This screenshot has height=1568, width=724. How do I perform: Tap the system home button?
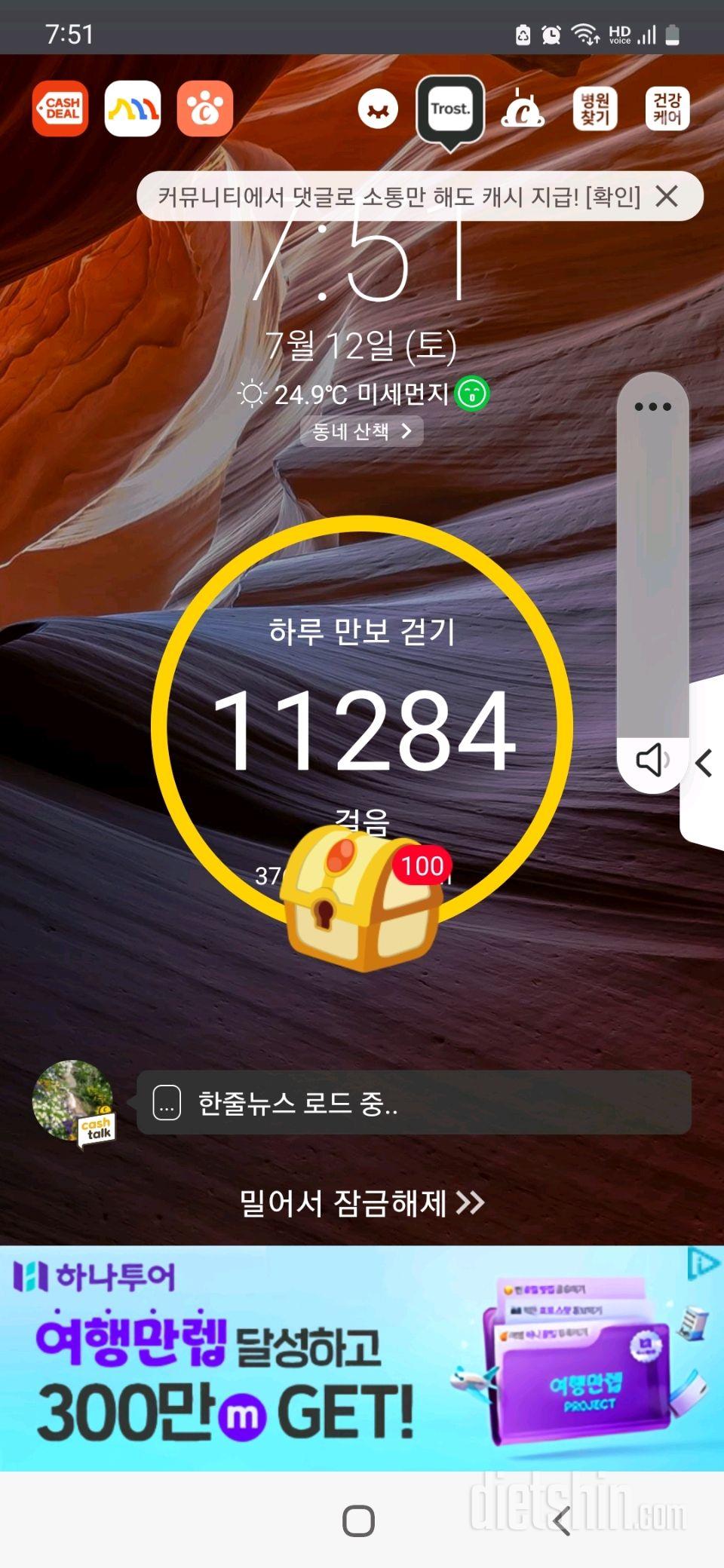coord(358,1521)
